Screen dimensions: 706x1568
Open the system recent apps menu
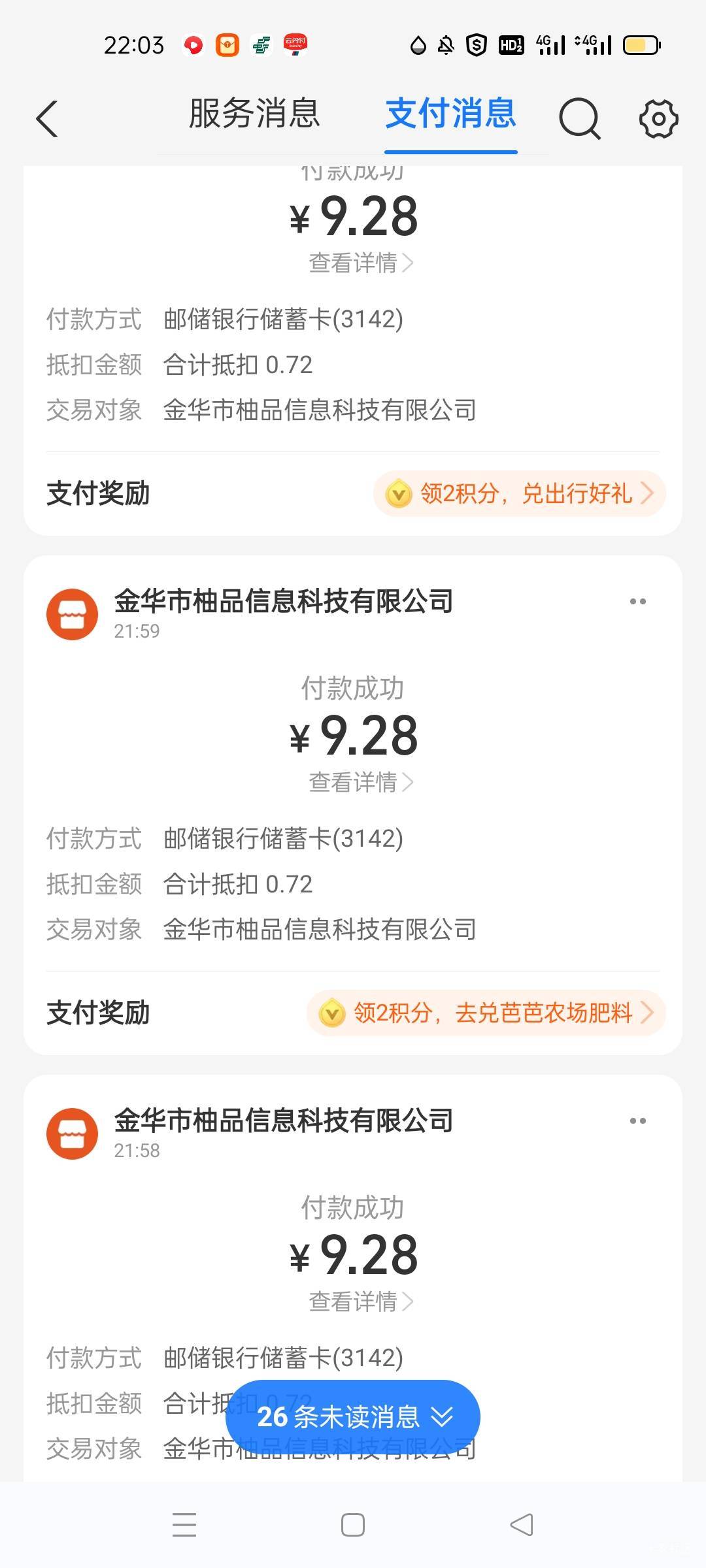coord(184,1525)
